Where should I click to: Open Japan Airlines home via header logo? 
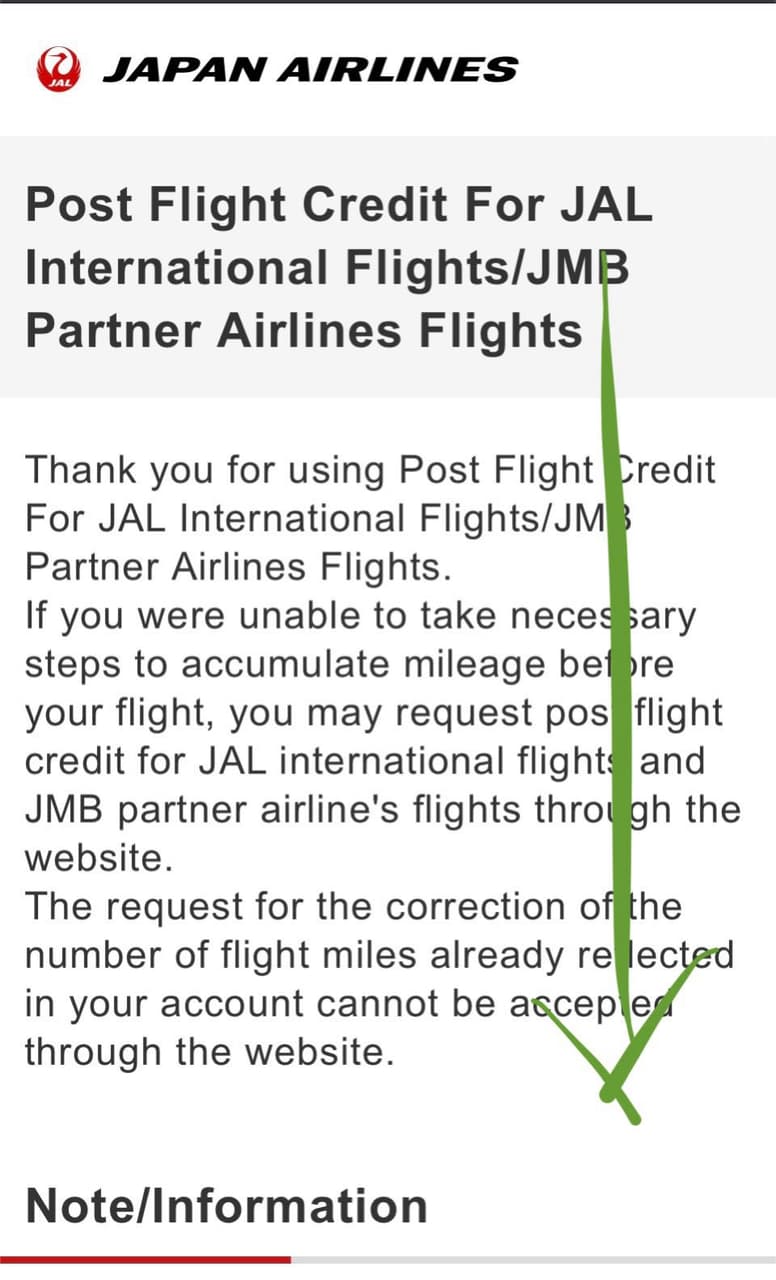(x=275, y=69)
